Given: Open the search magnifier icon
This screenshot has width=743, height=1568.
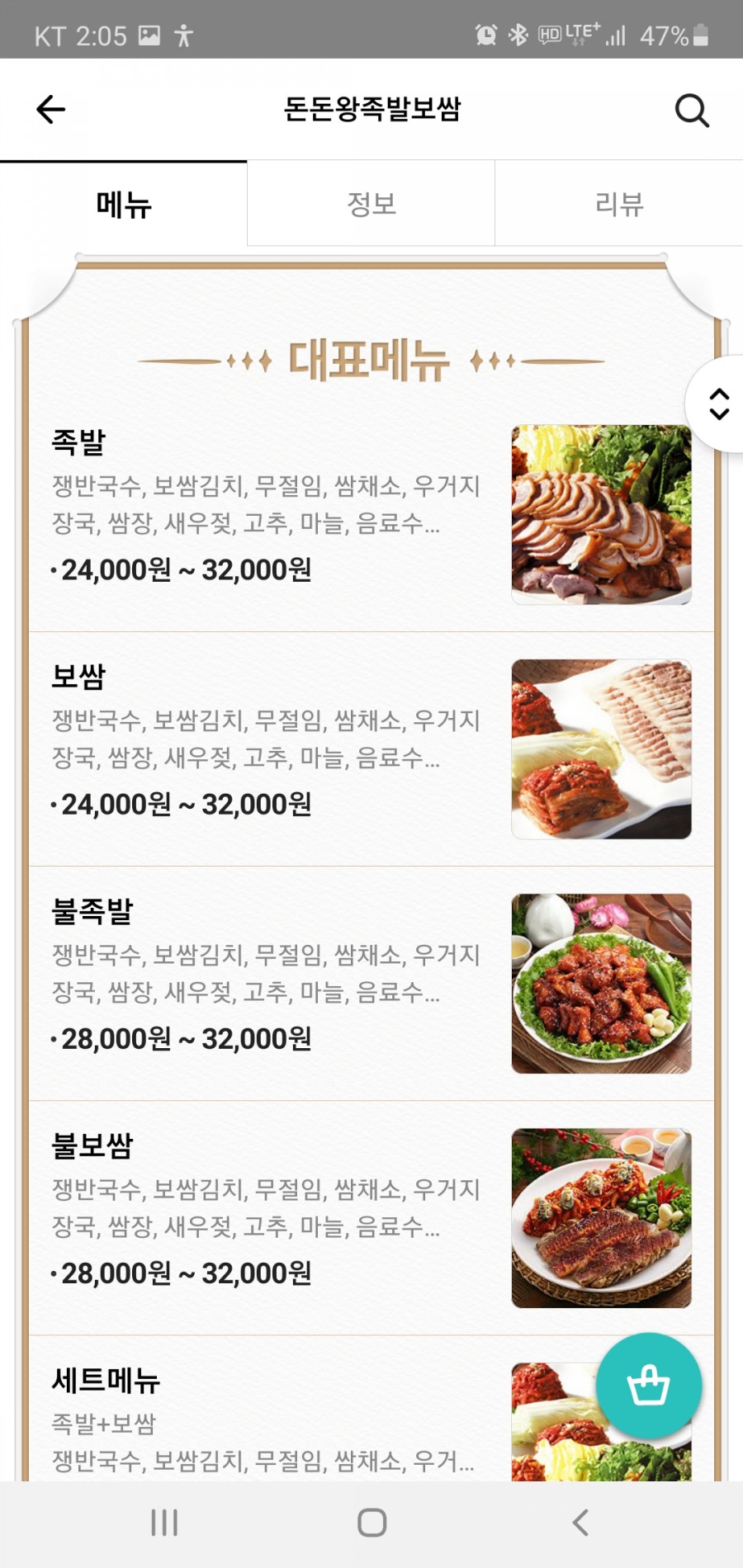Looking at the screenshot, I should pos(692,110).
